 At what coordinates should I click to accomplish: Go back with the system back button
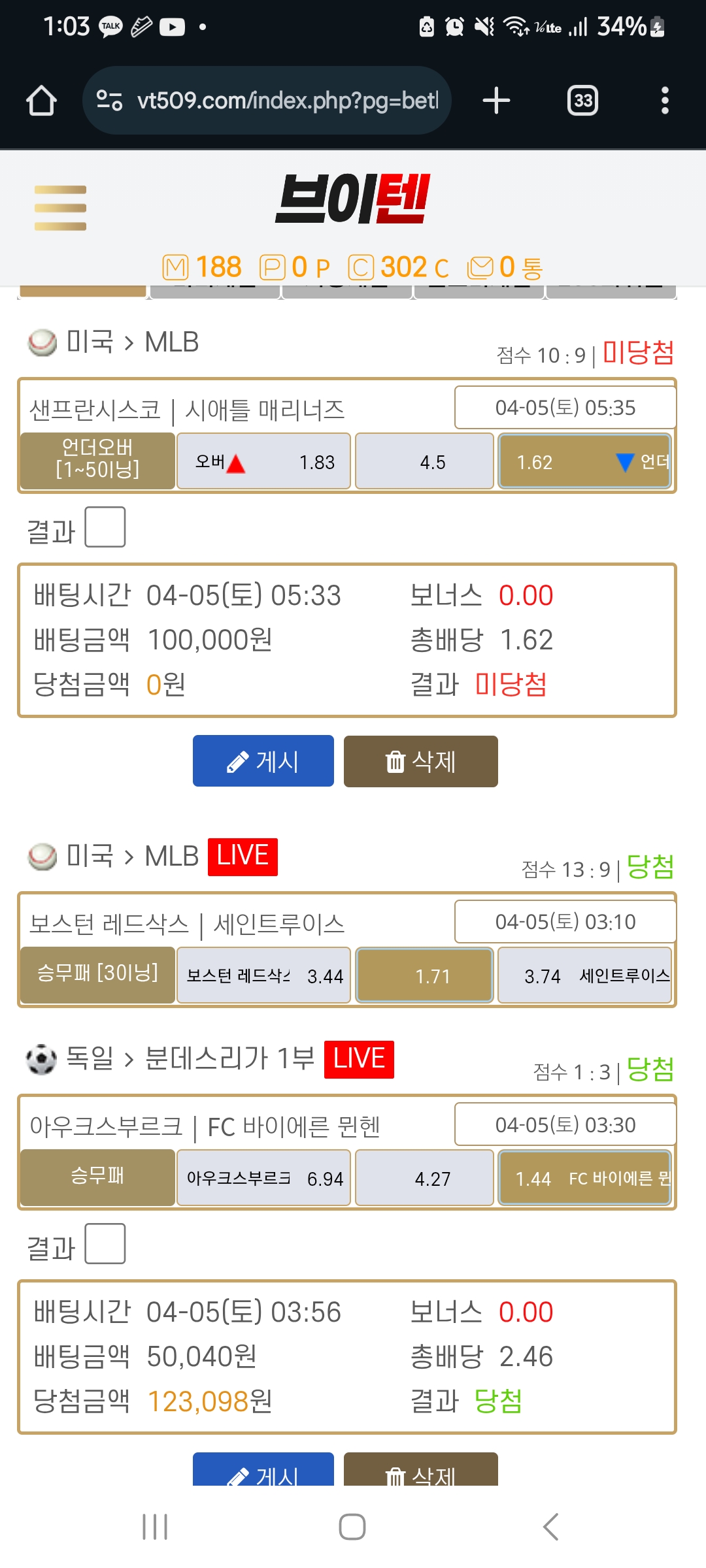(x=550, y=1527)
